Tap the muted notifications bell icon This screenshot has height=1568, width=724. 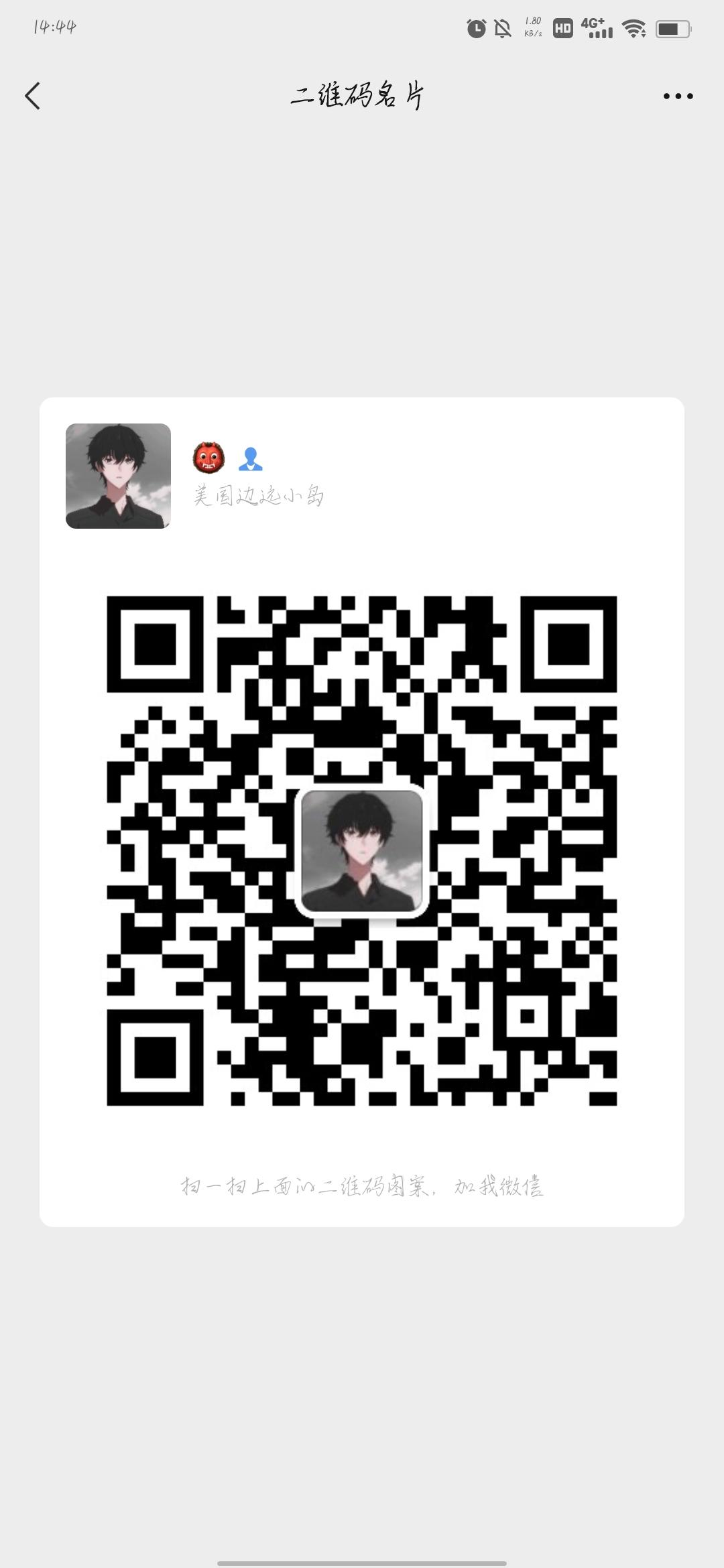(x=505, y=29)
